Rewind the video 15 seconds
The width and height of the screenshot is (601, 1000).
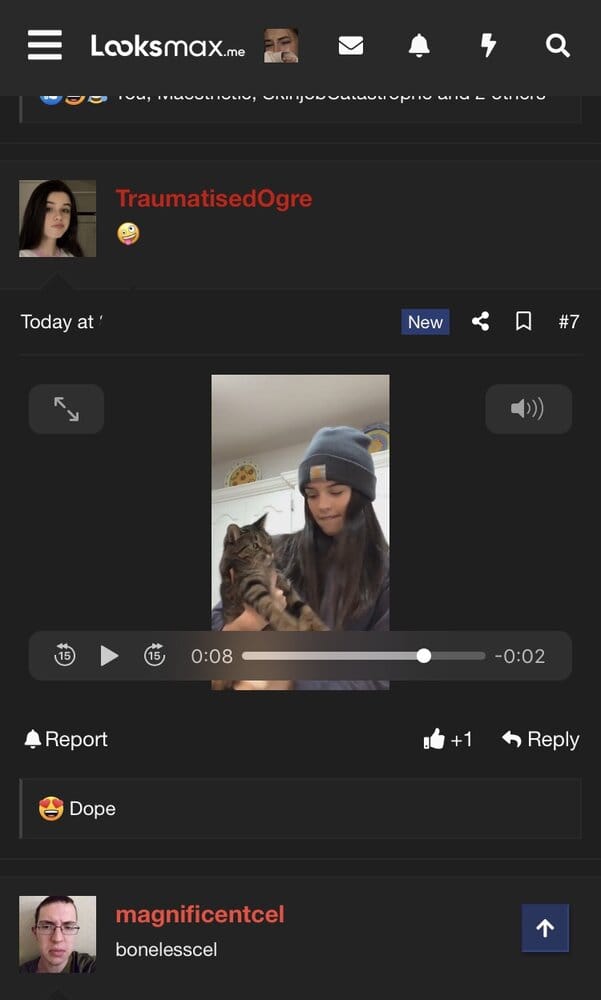(65, 656)
